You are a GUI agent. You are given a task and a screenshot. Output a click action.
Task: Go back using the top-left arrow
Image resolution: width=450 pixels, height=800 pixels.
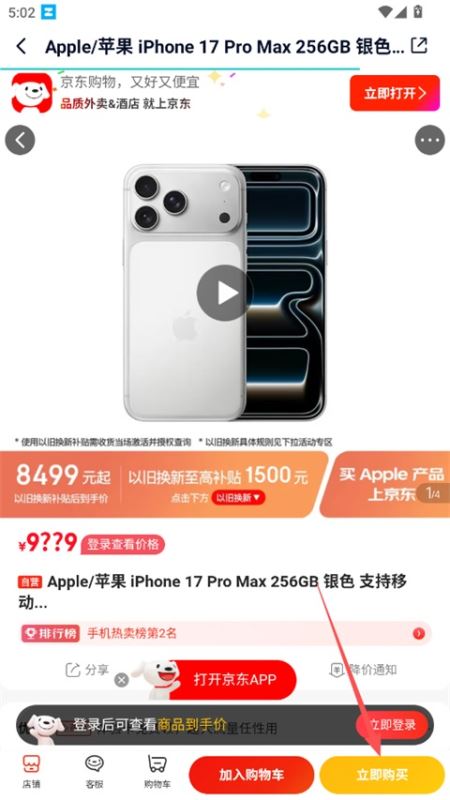coord(21,46)
